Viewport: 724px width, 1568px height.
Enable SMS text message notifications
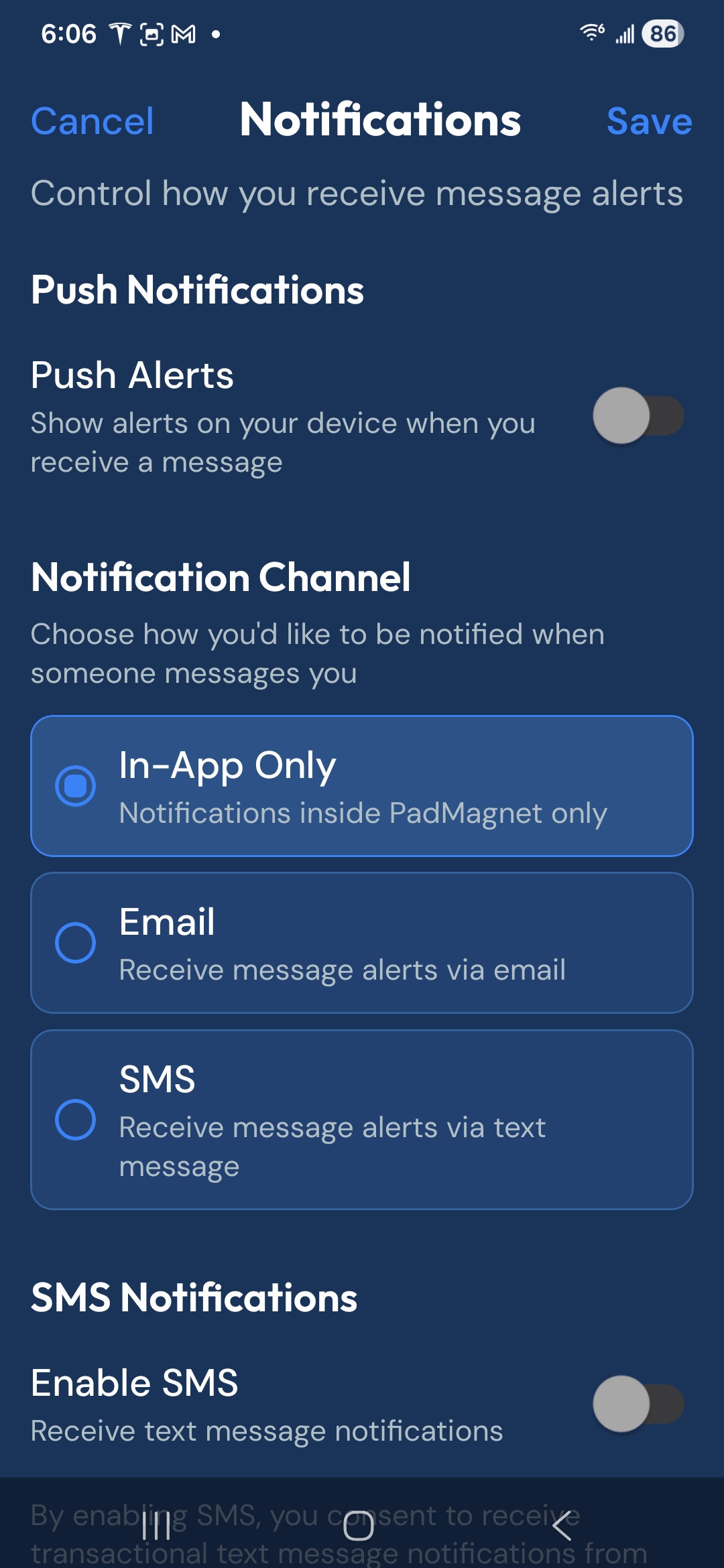638,1404
